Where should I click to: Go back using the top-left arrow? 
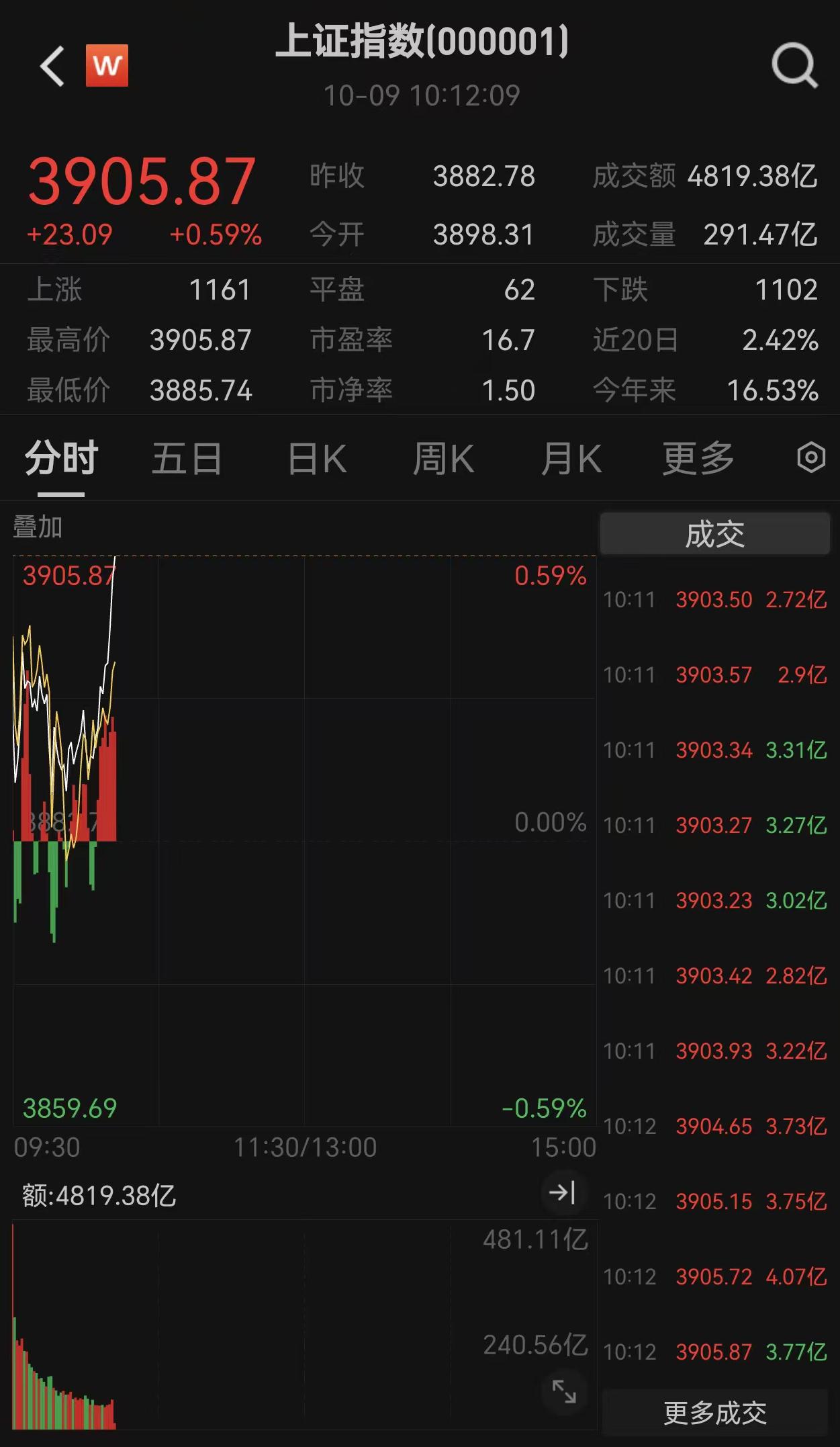[52, 67]
